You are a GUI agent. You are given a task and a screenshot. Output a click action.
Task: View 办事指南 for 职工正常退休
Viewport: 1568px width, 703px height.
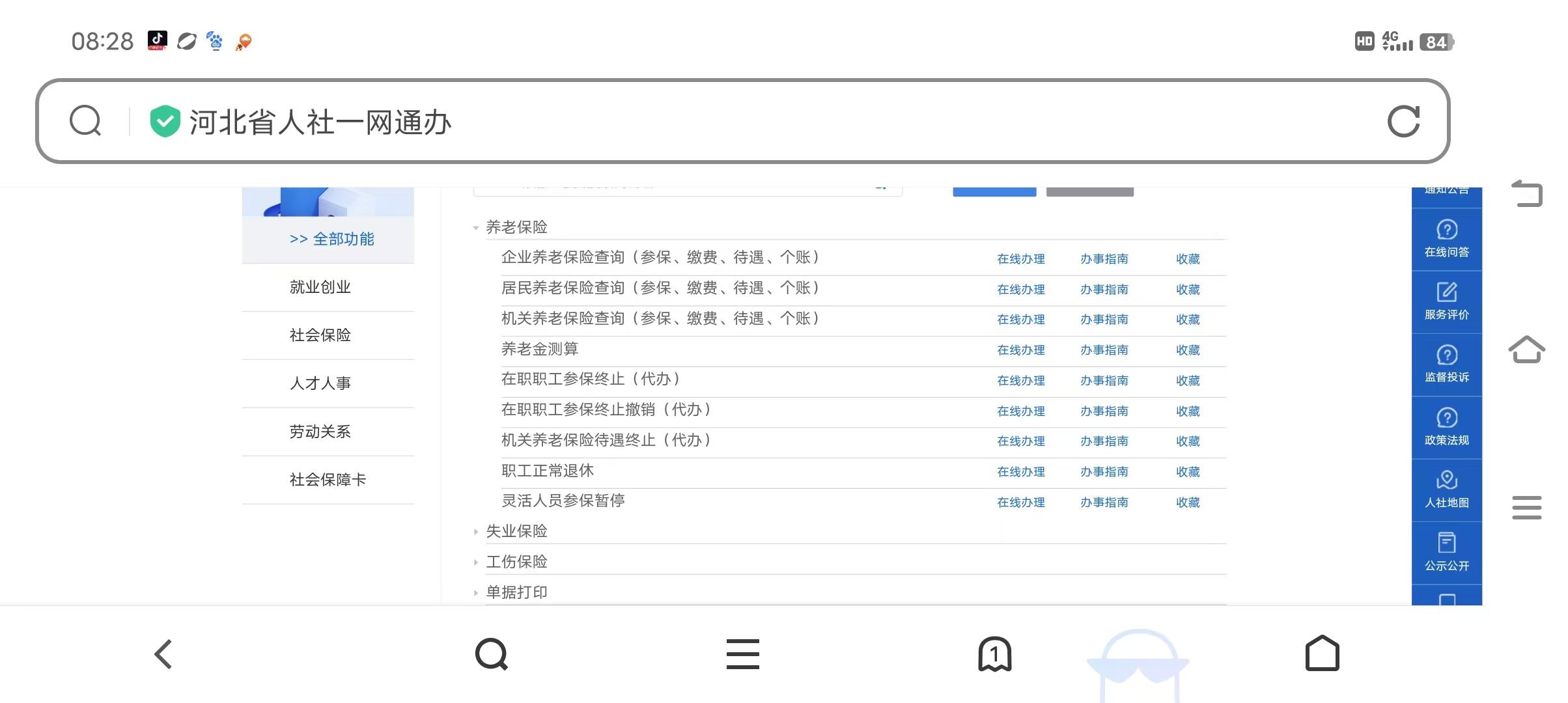1104,472
